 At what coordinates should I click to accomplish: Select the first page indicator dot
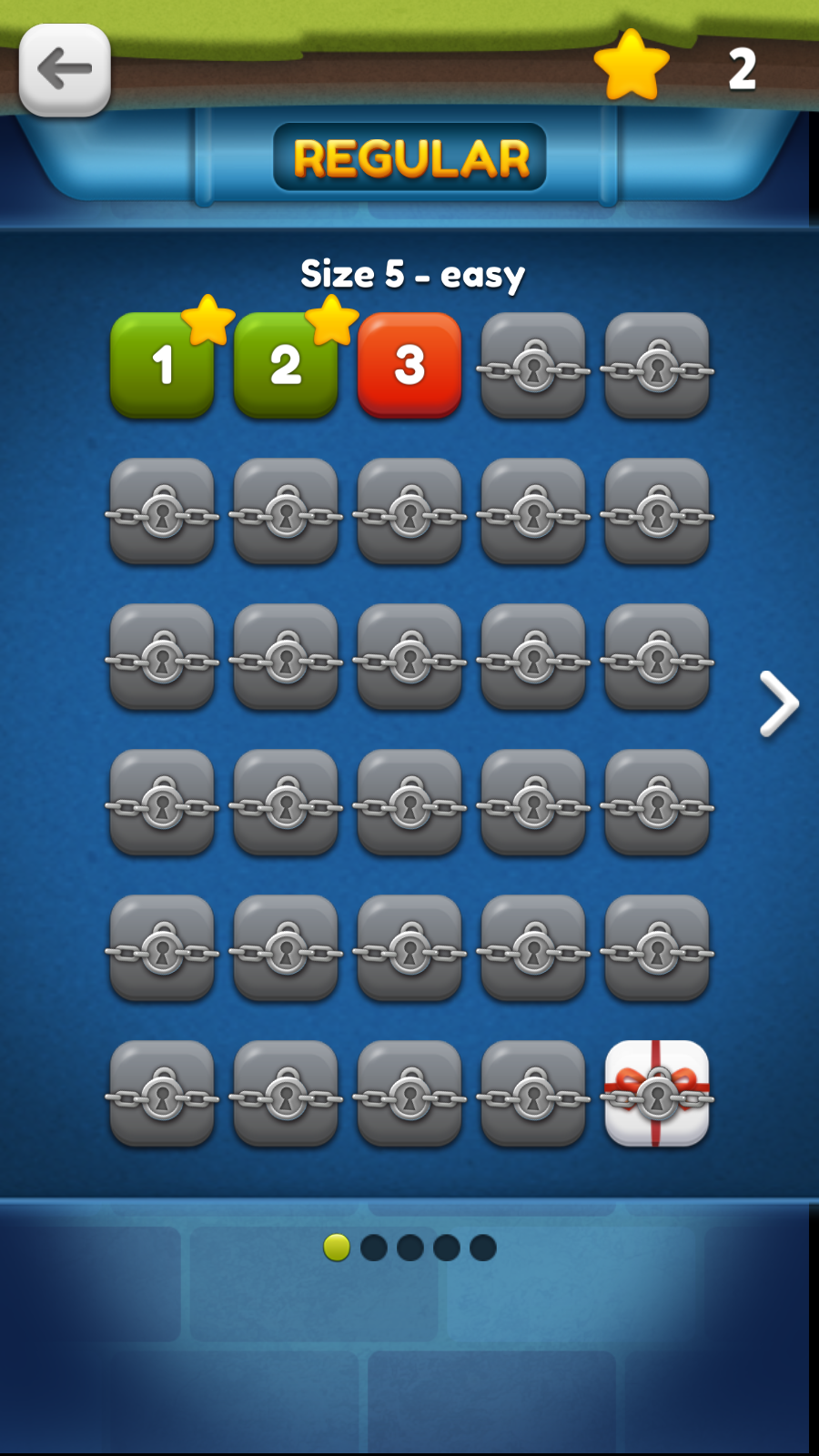coord(337,1248)
